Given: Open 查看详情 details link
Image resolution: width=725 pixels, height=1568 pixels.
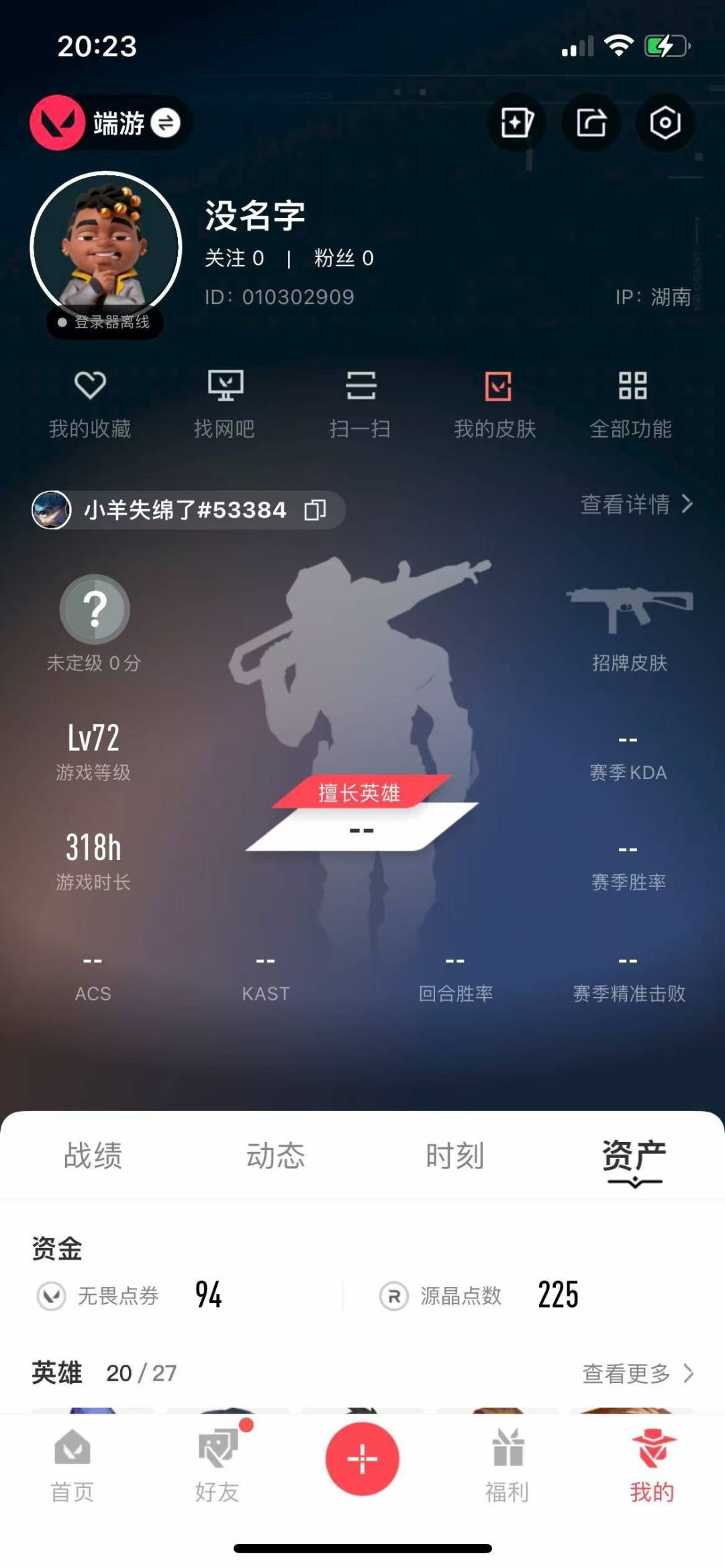Looking at the screenshot, I should tap(636, 505).
